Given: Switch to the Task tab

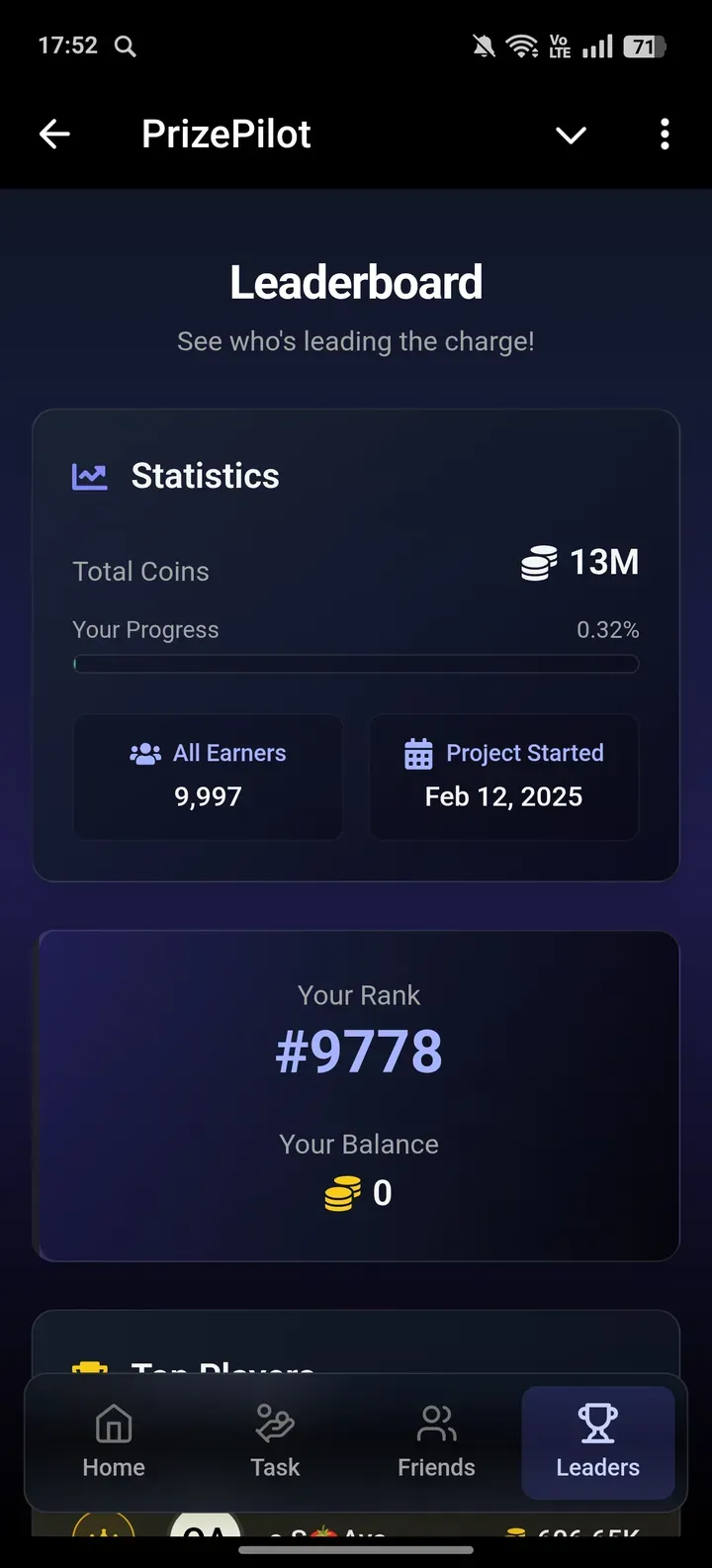Looking at the screenshot, I should tap(274, 1443).
